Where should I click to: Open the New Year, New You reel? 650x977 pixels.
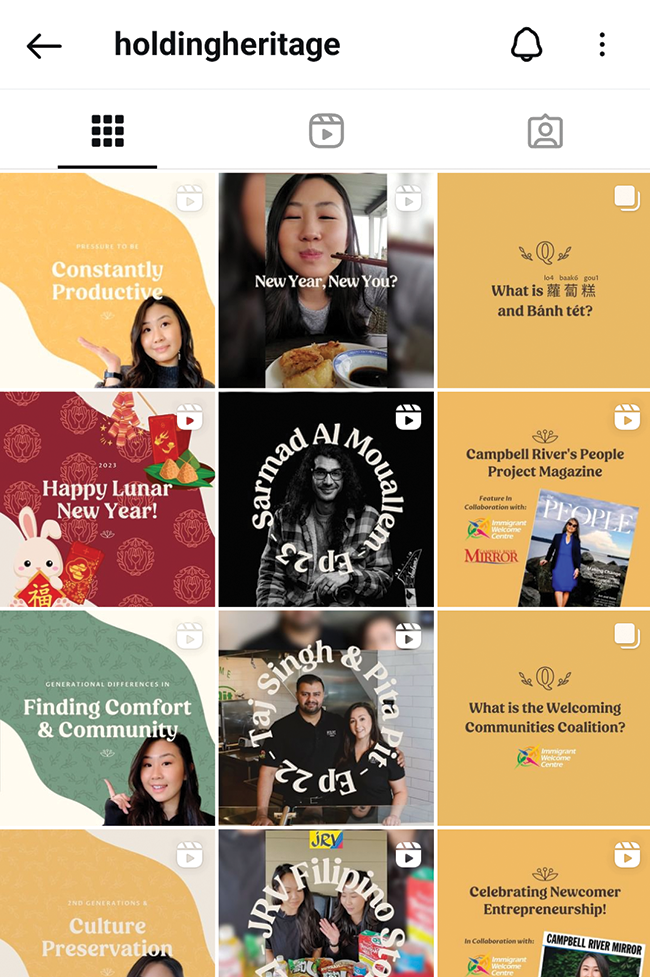click(x=326, y=280)
